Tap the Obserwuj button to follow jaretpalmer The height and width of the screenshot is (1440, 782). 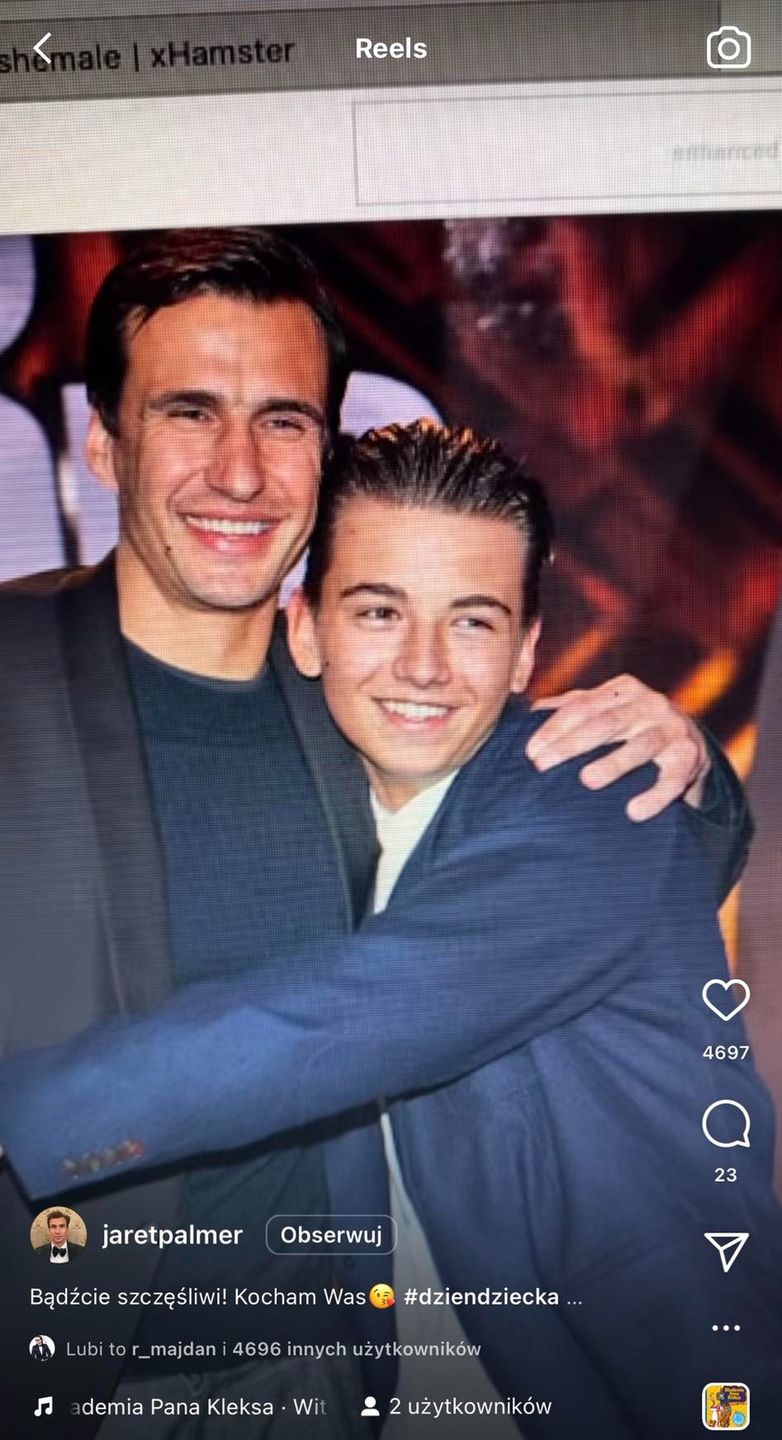tap(331, 1235)
